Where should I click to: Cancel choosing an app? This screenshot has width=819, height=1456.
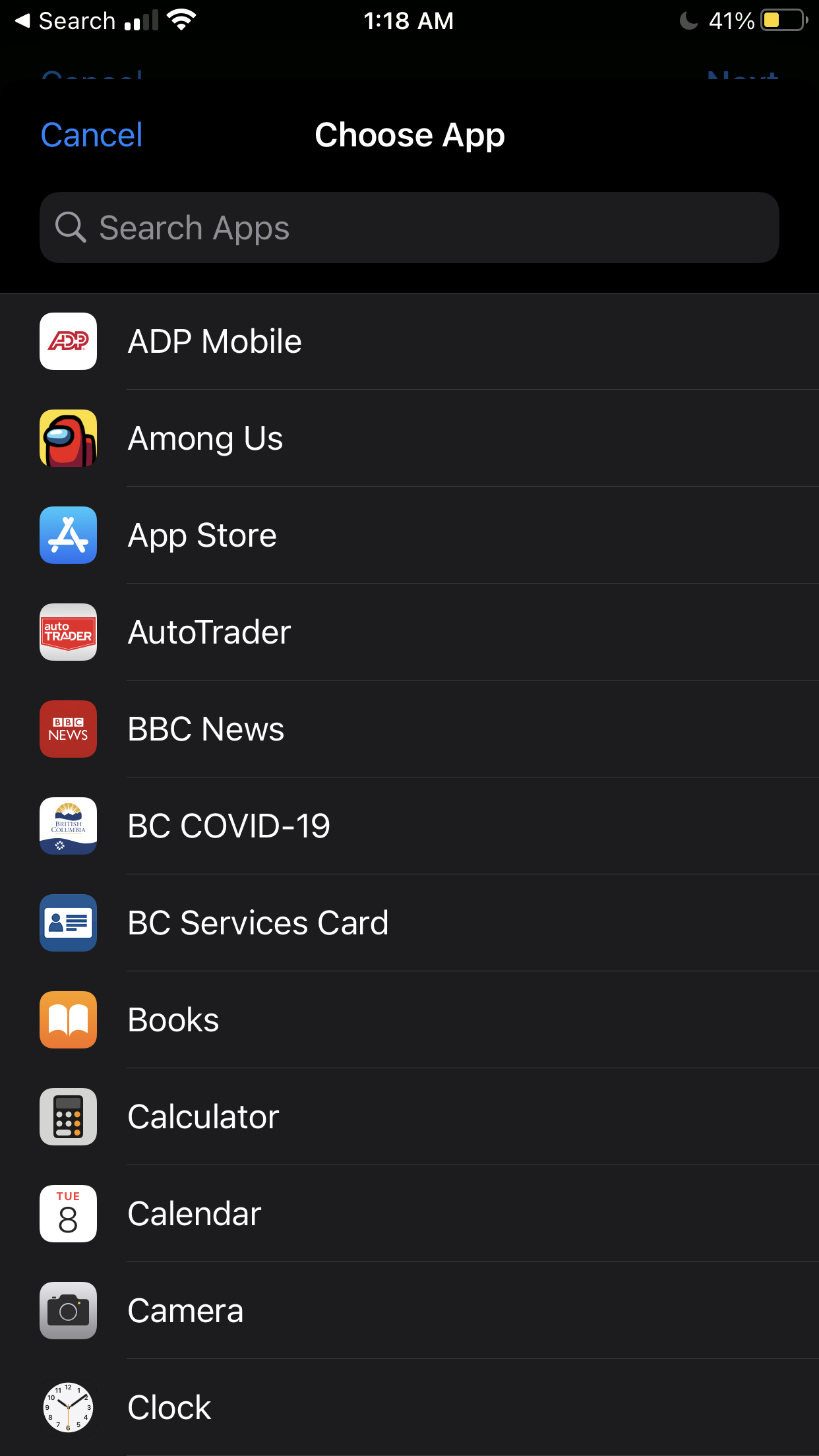[x=92, y=135]
